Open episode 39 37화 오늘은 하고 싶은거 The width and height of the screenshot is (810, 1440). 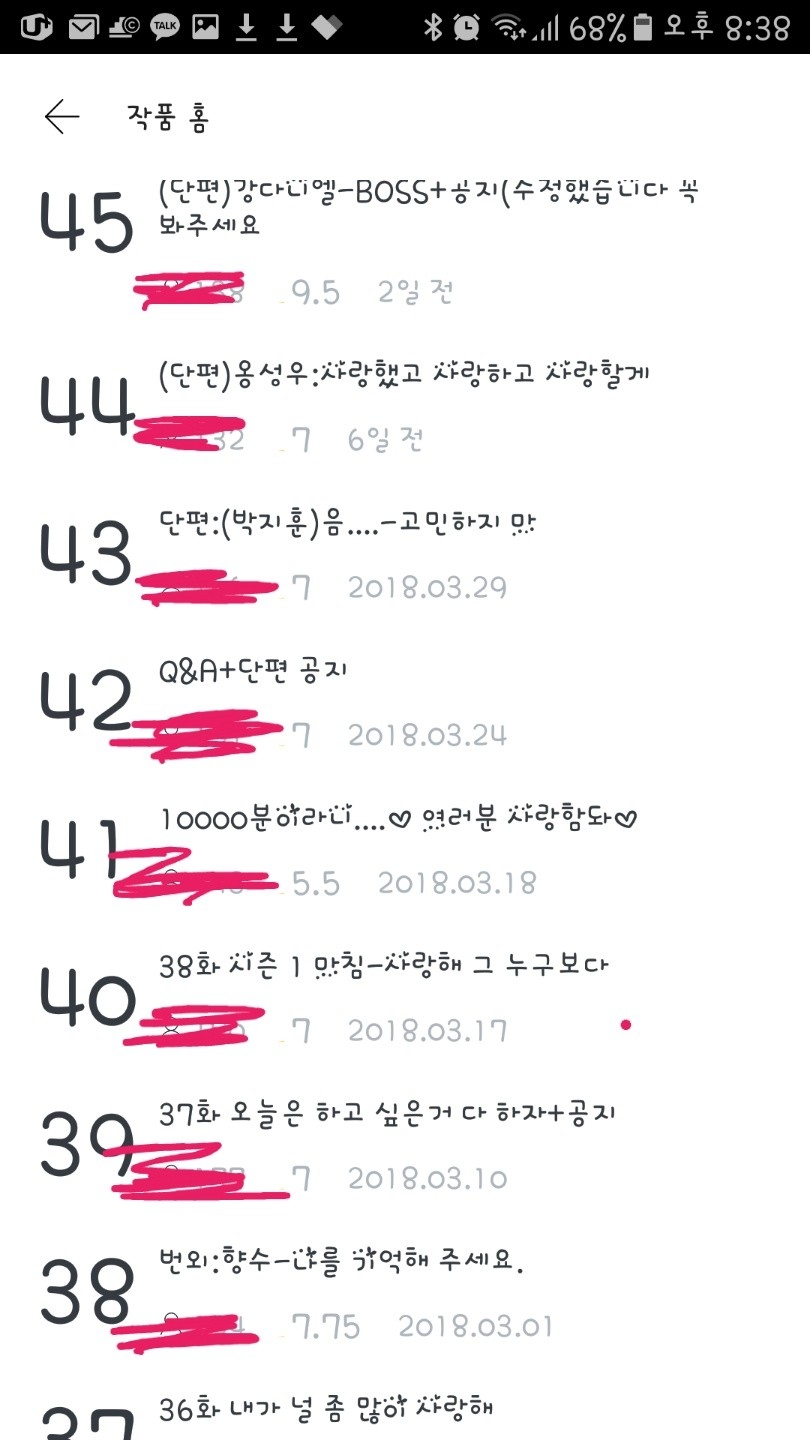click(x=405, y=1145)
